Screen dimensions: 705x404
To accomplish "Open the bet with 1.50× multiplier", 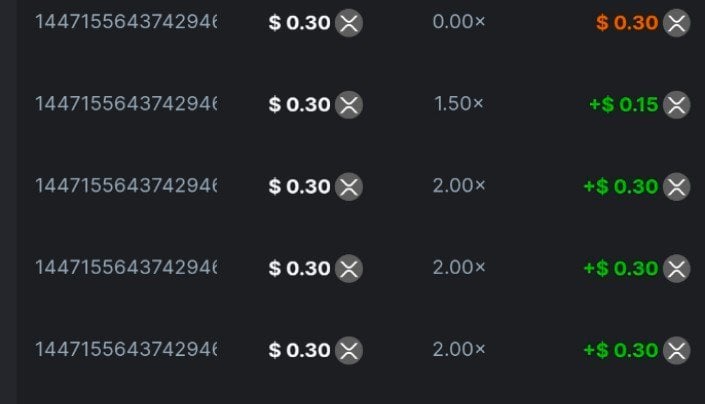I will (x=125, y=104).
